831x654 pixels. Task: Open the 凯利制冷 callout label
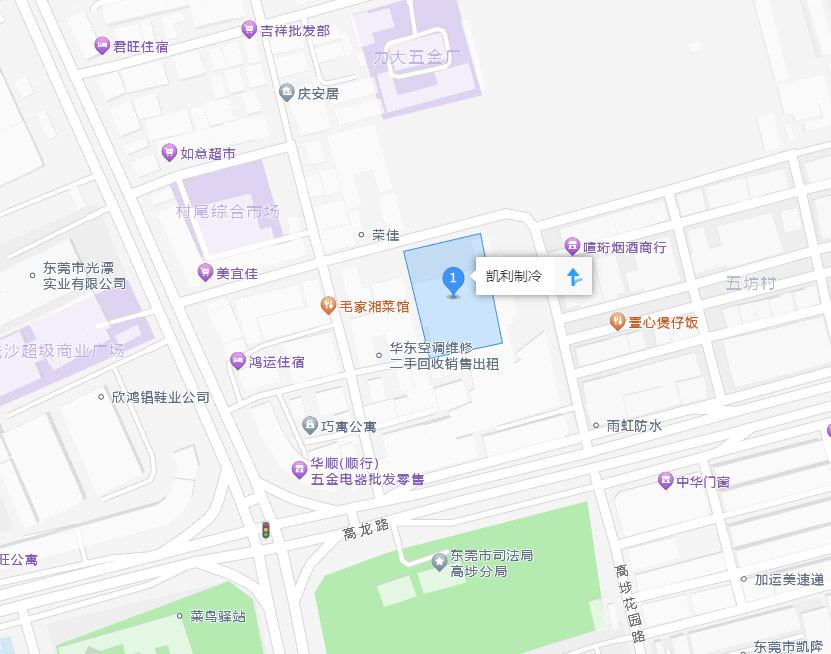coord(513,277)
